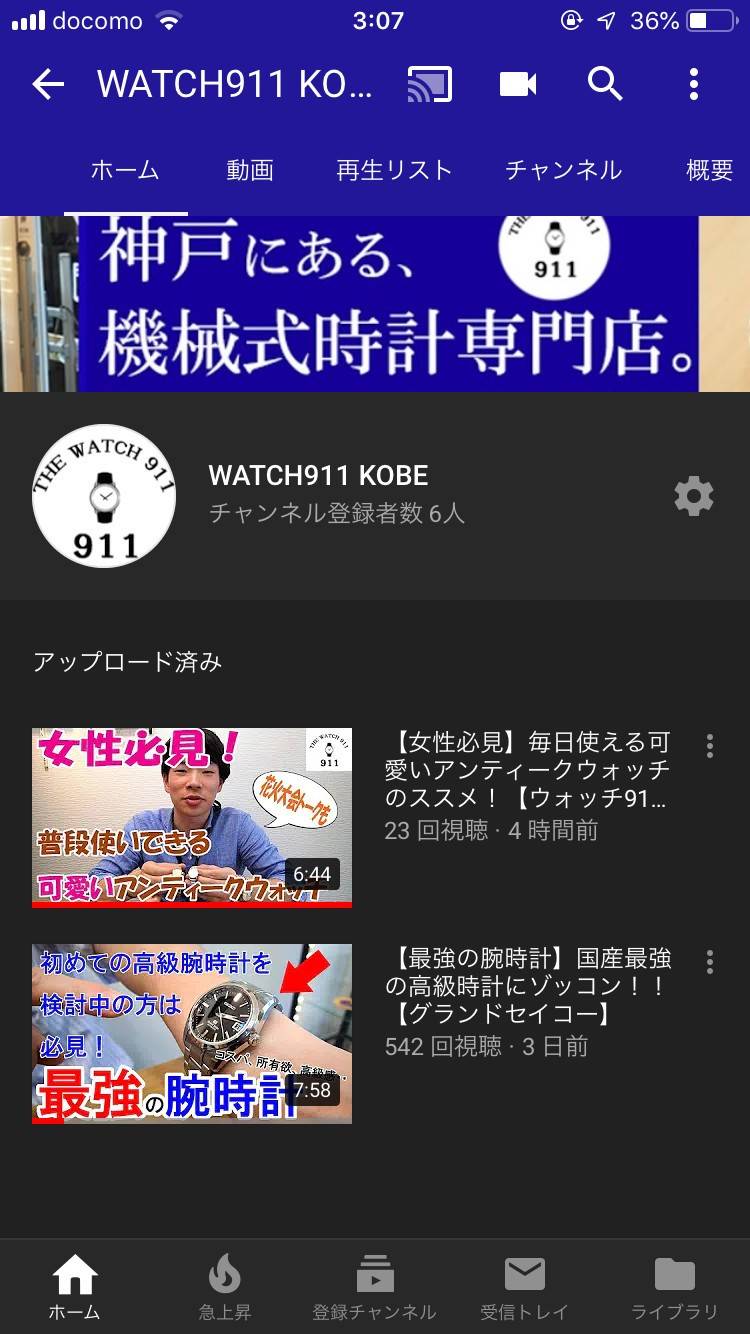Open options for the 【最強の腕時計】 video

[x=709, y=962]
